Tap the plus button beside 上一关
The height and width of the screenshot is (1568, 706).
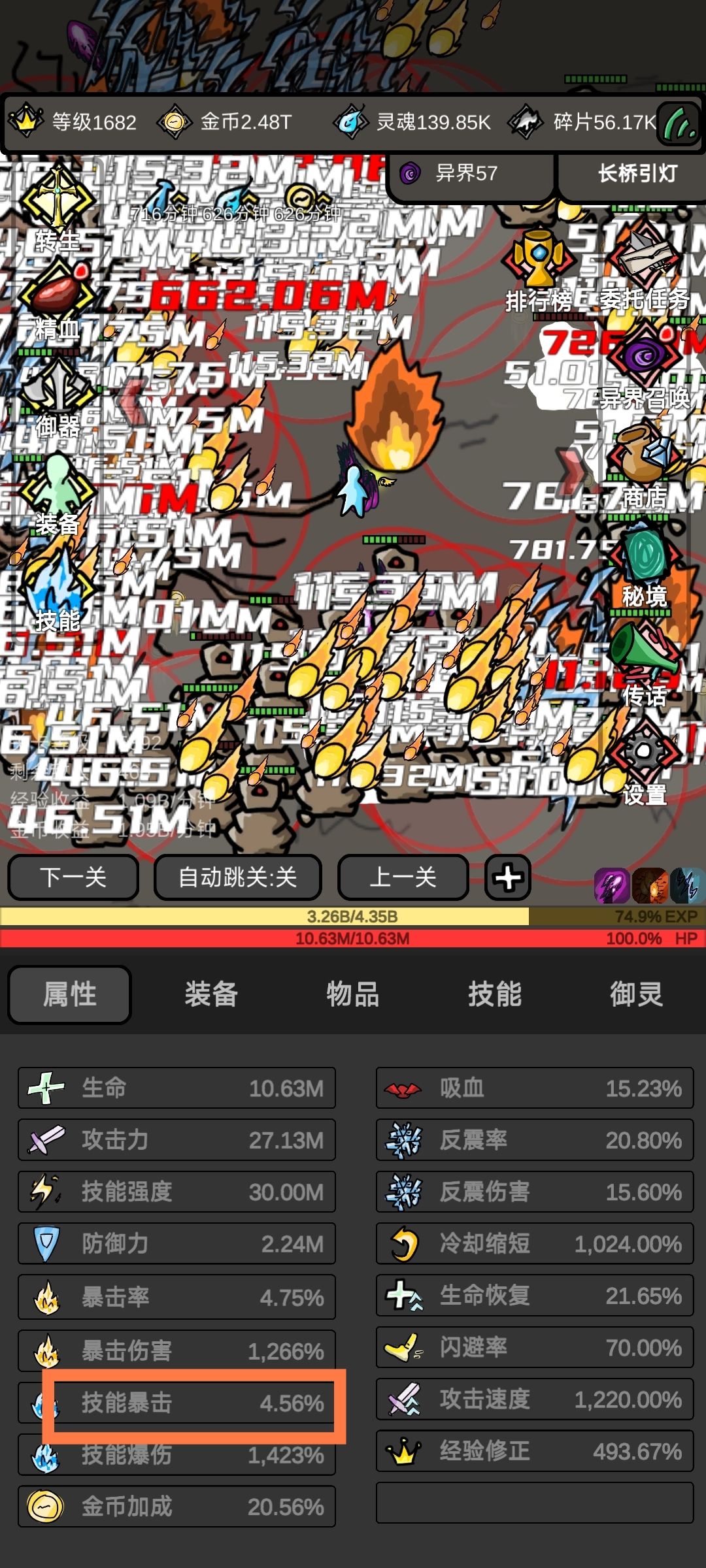pyautogui.click(x=508, y=877)
